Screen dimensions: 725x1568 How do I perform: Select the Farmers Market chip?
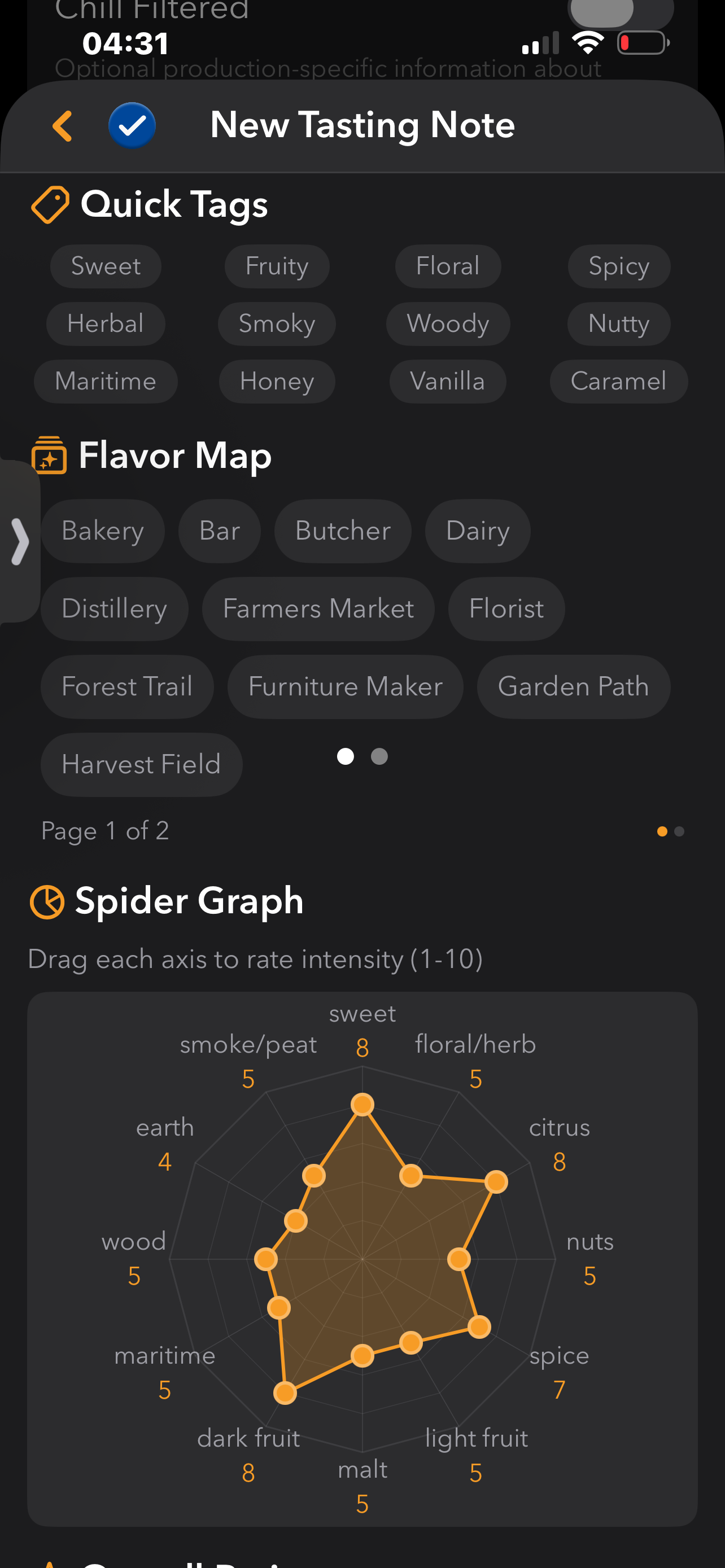pyautogui.click(x=318, y=608)
